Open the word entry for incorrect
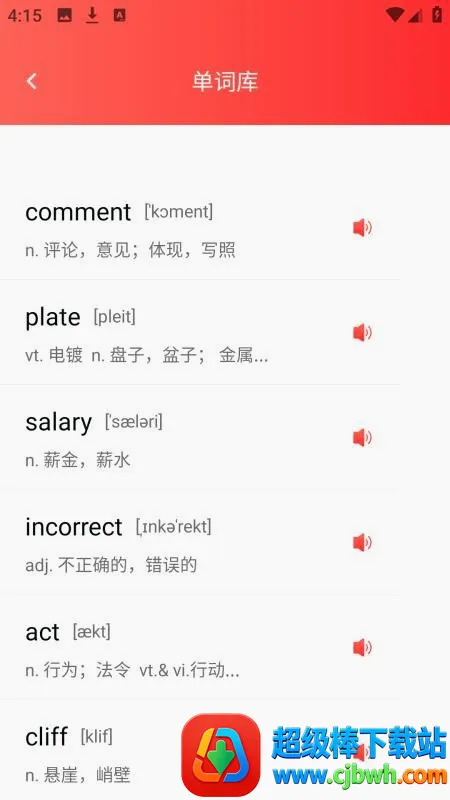 click(x=199, y=542)
